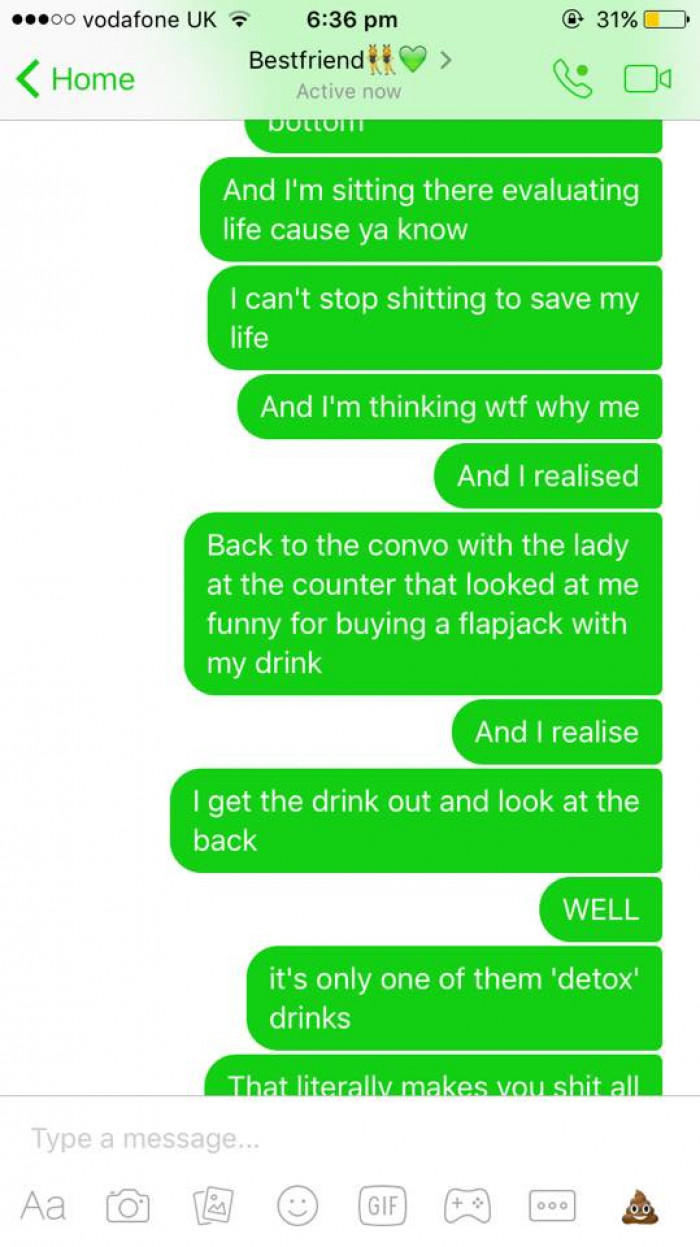This screenshot has height=1247, width=700.
Task: Start a video call with Bestfriend
Action: click(646, 79)
